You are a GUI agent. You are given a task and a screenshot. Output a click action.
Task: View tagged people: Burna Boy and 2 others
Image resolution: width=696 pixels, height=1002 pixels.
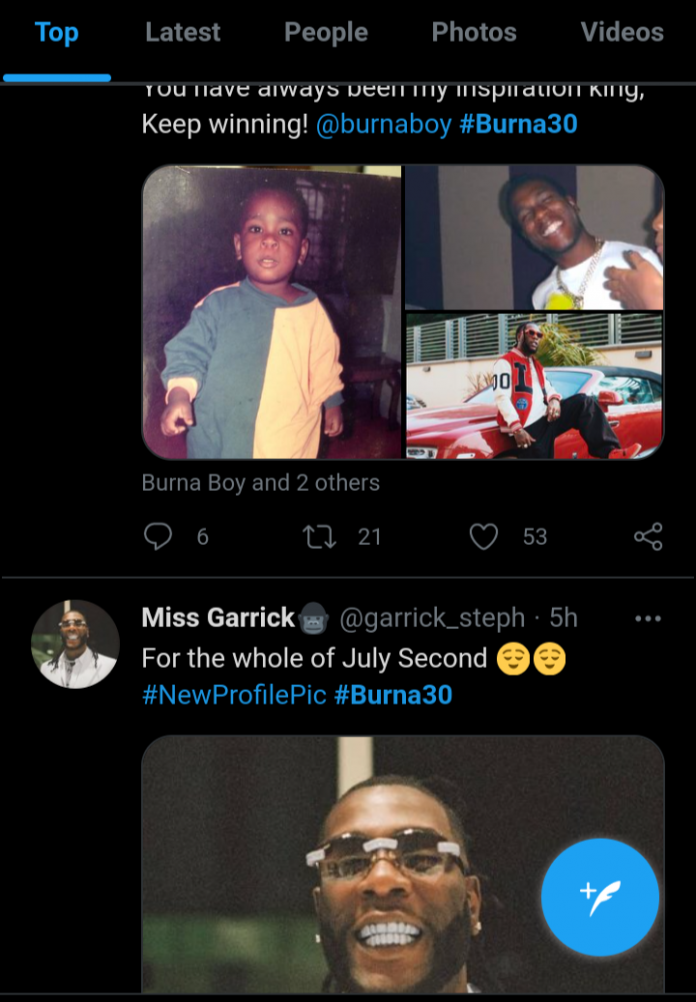(261, 483)
